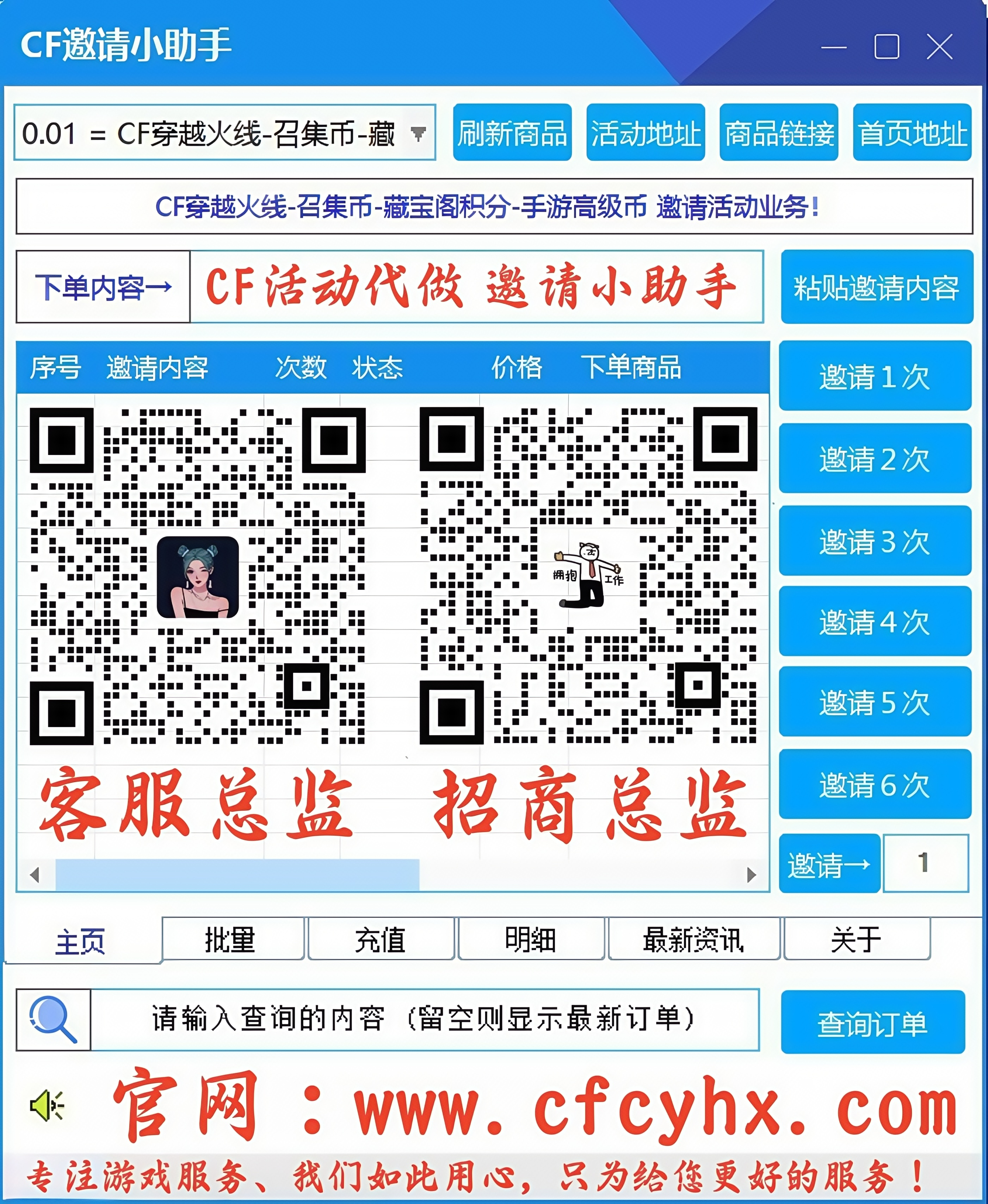Open 活动地址

646,133
